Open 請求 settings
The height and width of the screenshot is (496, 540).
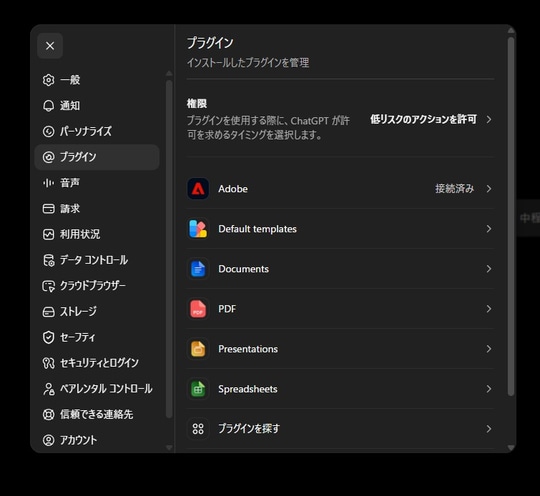[97, 209]
